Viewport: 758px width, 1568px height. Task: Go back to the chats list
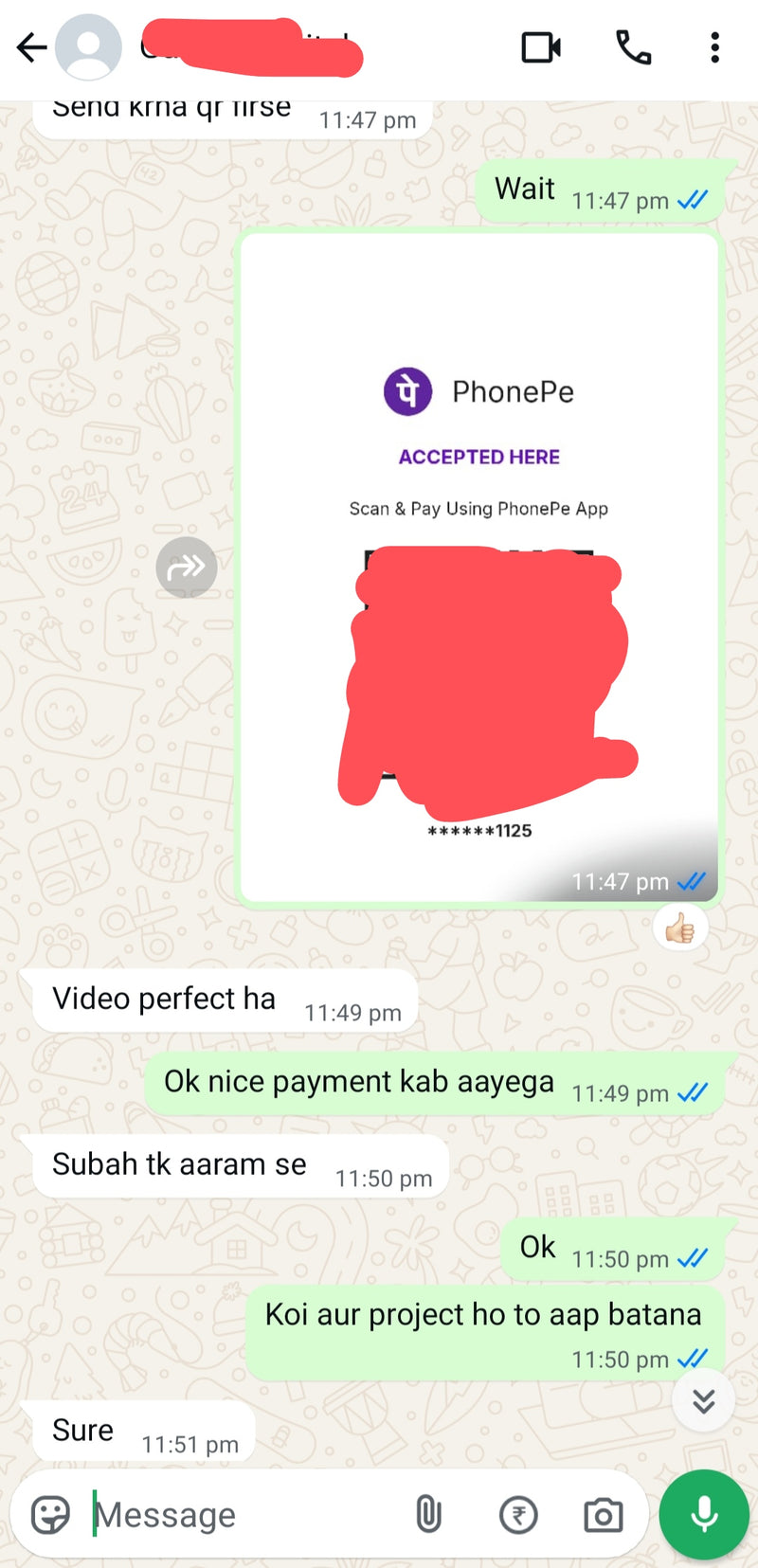[31, 47]
